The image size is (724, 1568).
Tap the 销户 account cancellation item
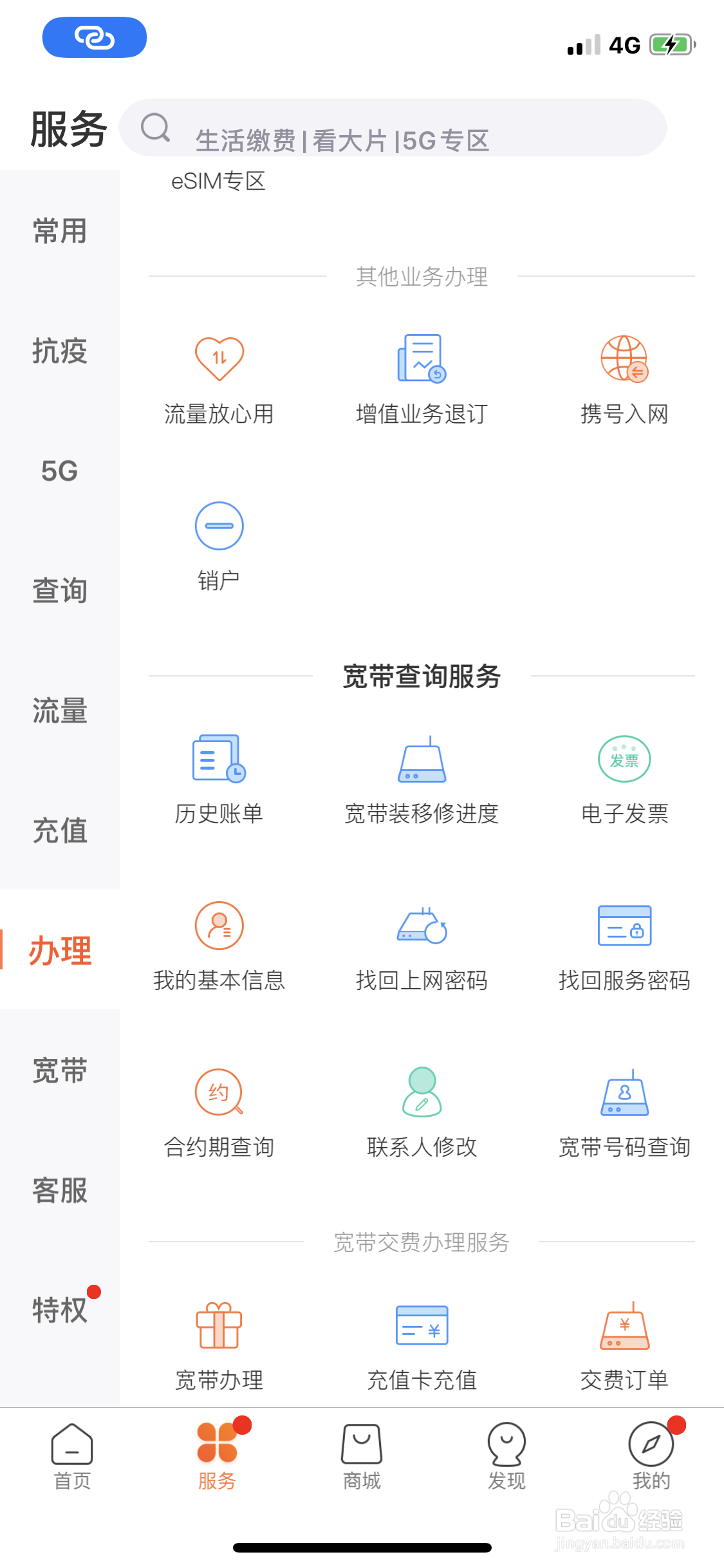tap(219, 547)
